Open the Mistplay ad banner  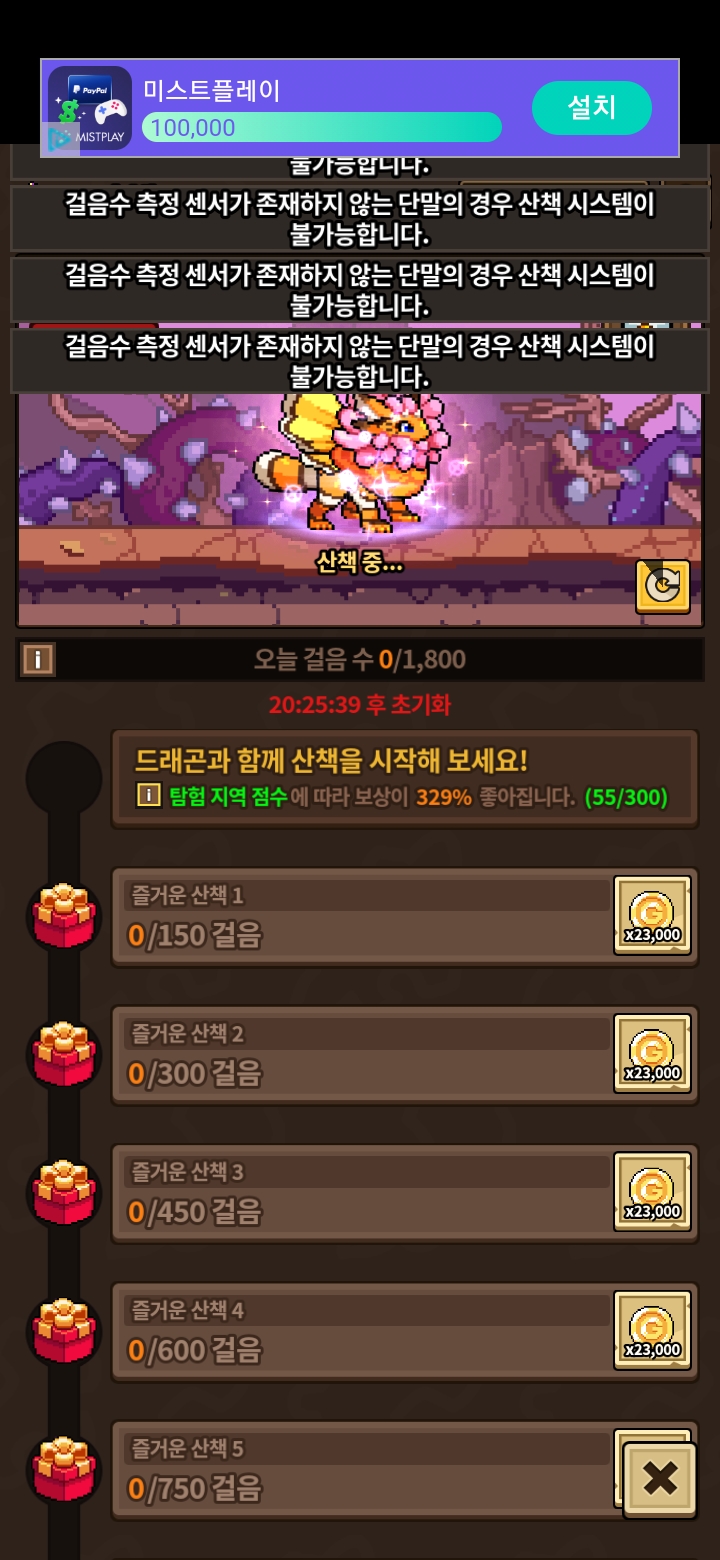[320, 108]
